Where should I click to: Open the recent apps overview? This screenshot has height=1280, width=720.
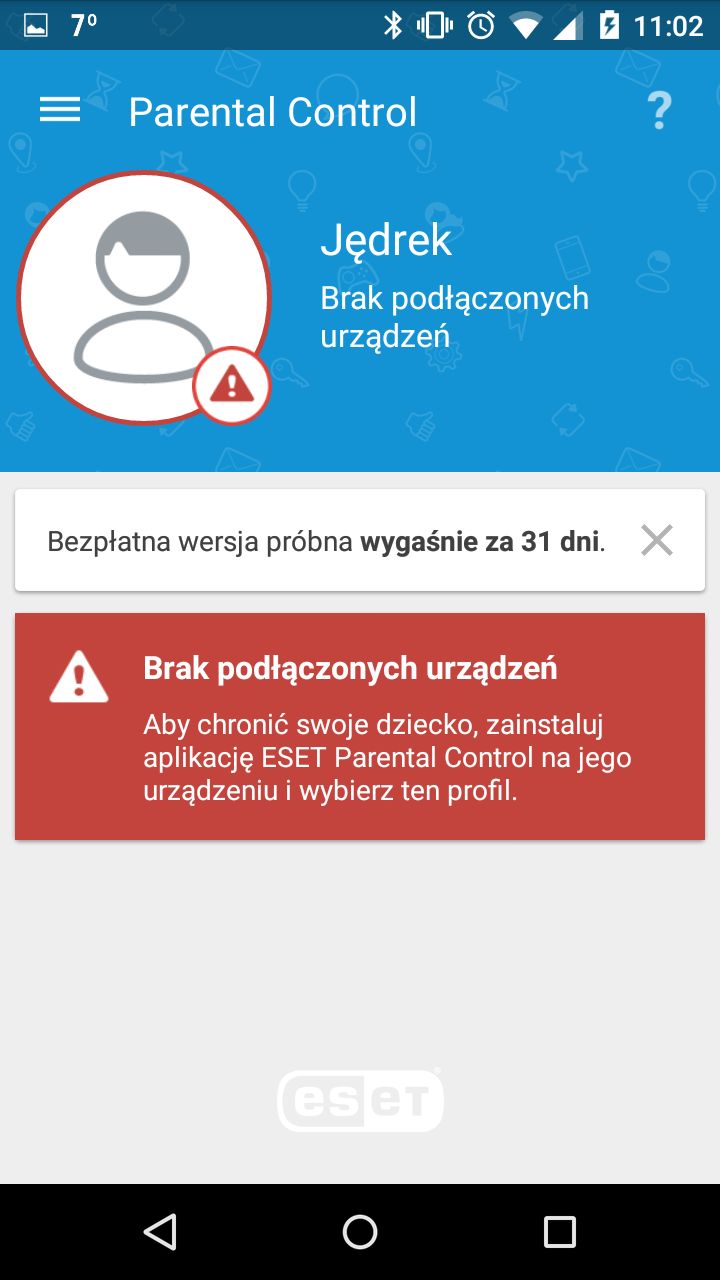tap(560, 1232)
